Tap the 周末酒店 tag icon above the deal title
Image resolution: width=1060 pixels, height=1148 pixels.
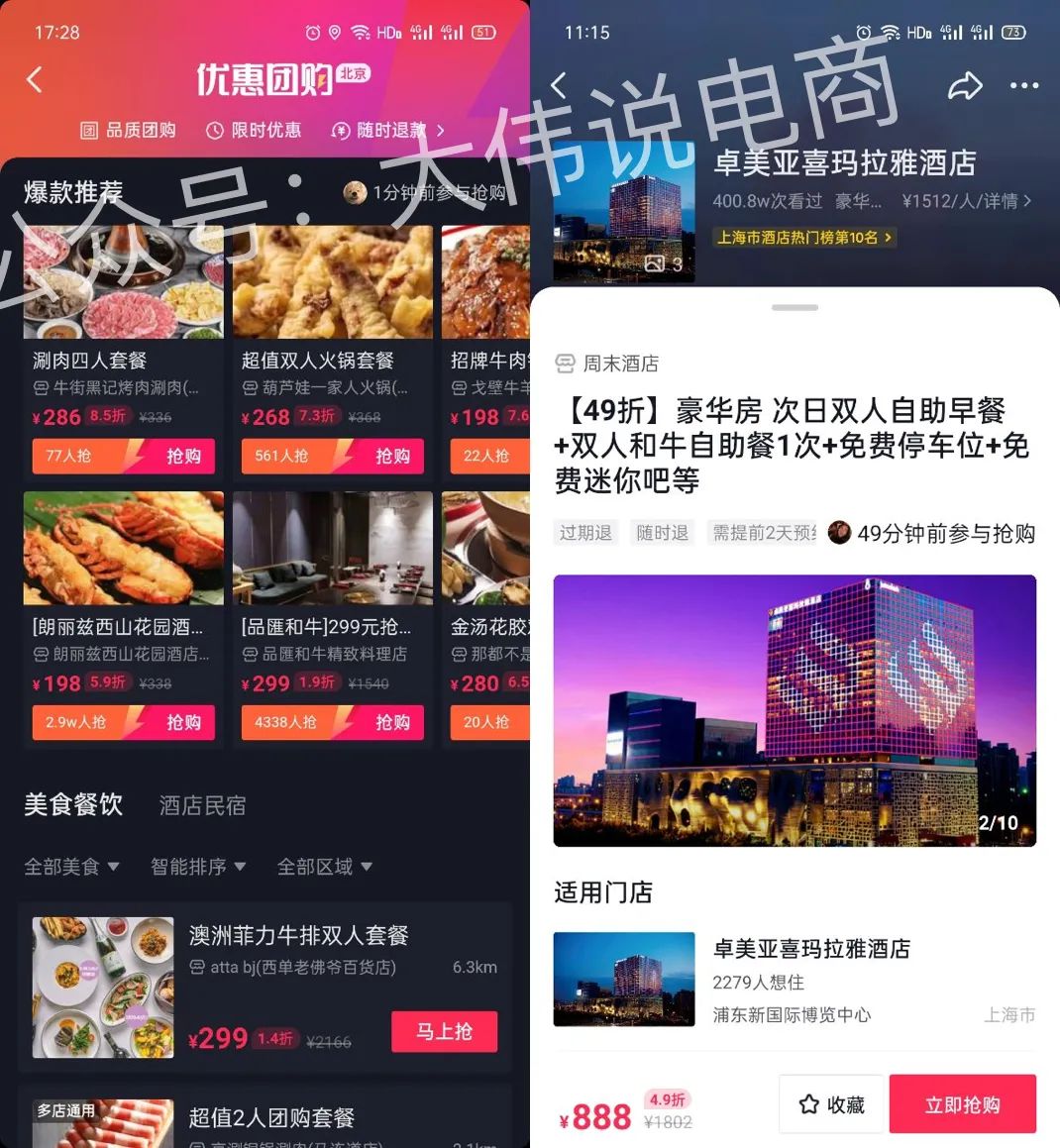click(x=565, y=364)
